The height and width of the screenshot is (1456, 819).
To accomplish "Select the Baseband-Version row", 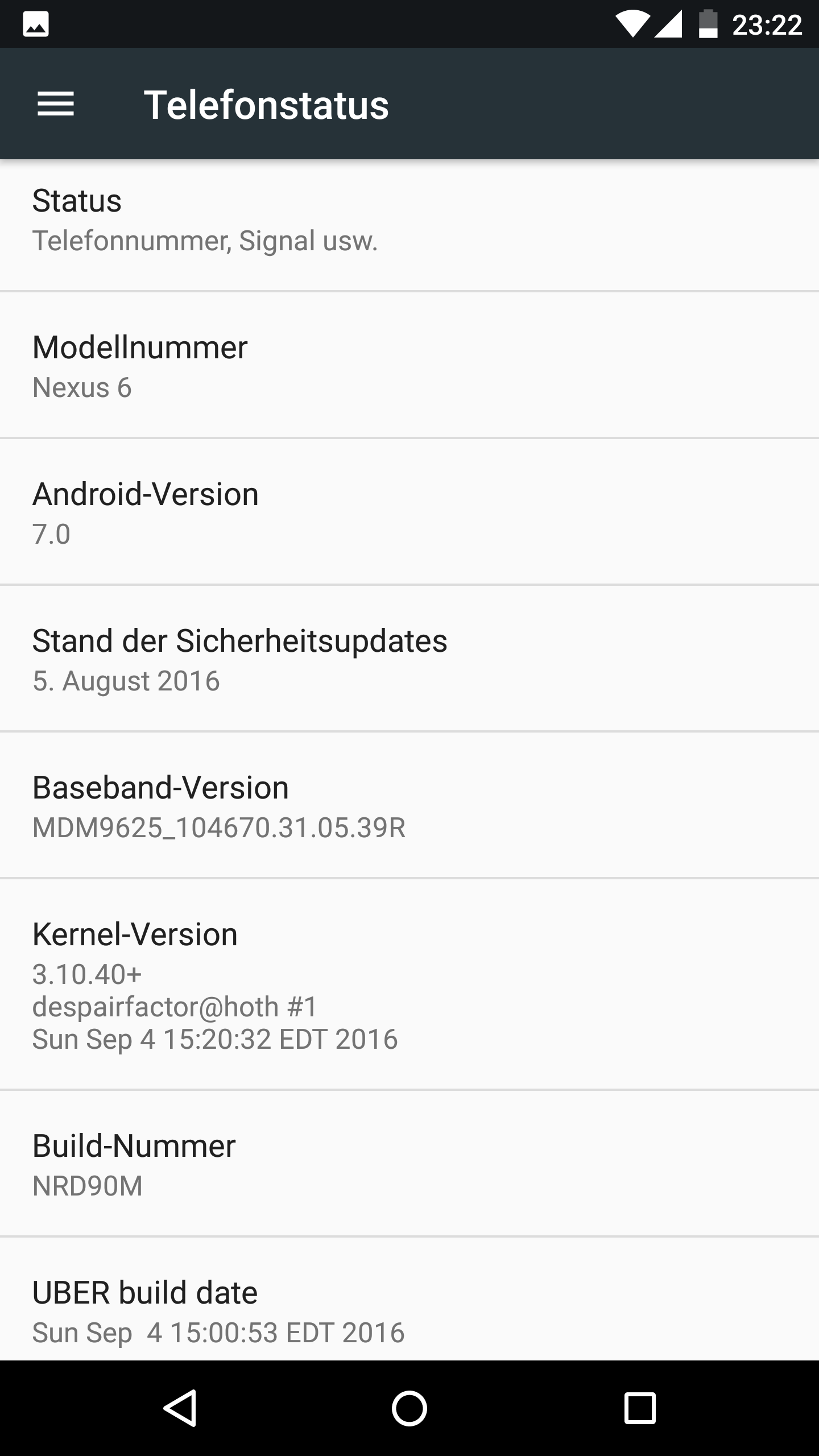I will 409,806.
